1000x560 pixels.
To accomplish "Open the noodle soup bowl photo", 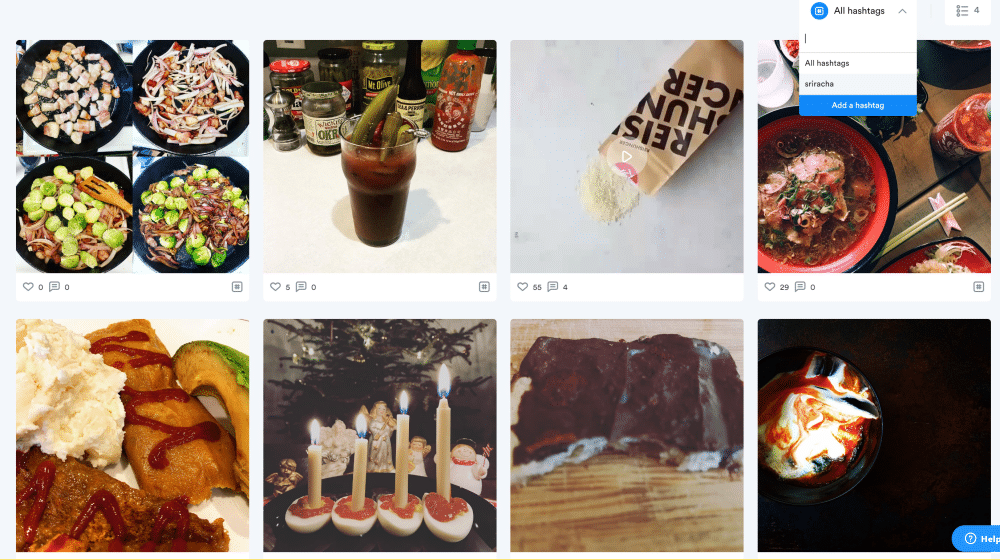I will (x=872, y=156).
